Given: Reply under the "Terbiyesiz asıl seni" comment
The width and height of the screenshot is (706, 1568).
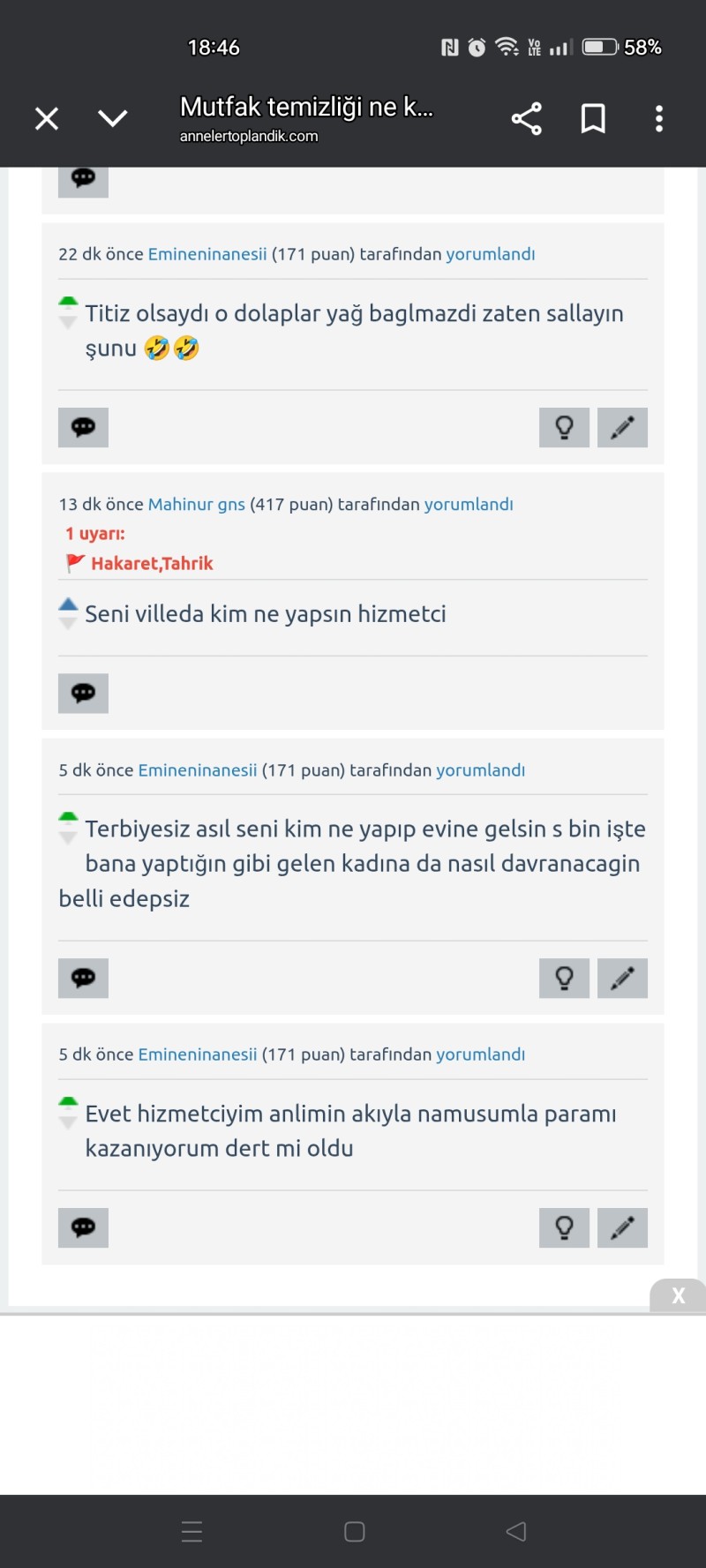Looking at the screenshot, I should 83,978.
